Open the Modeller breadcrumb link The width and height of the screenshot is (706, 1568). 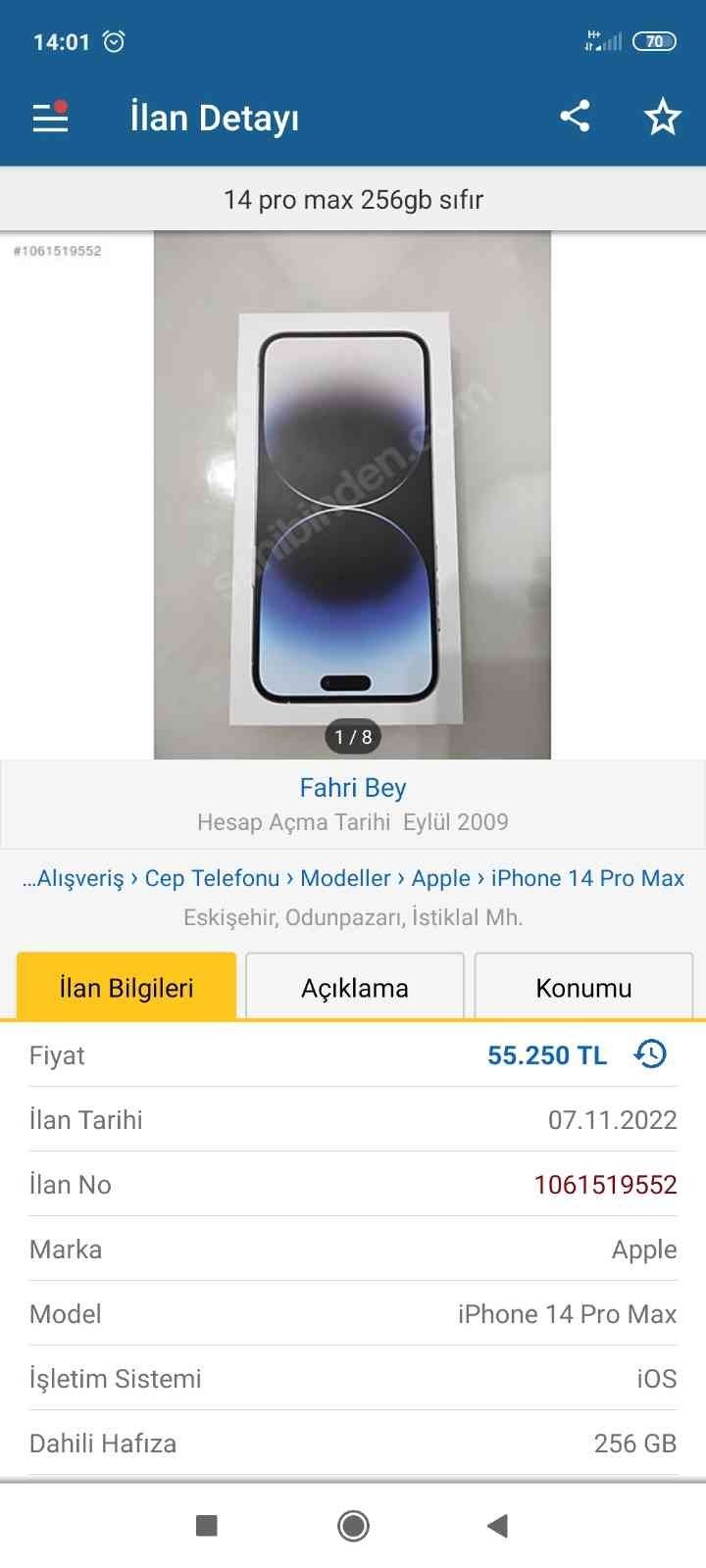345,878
